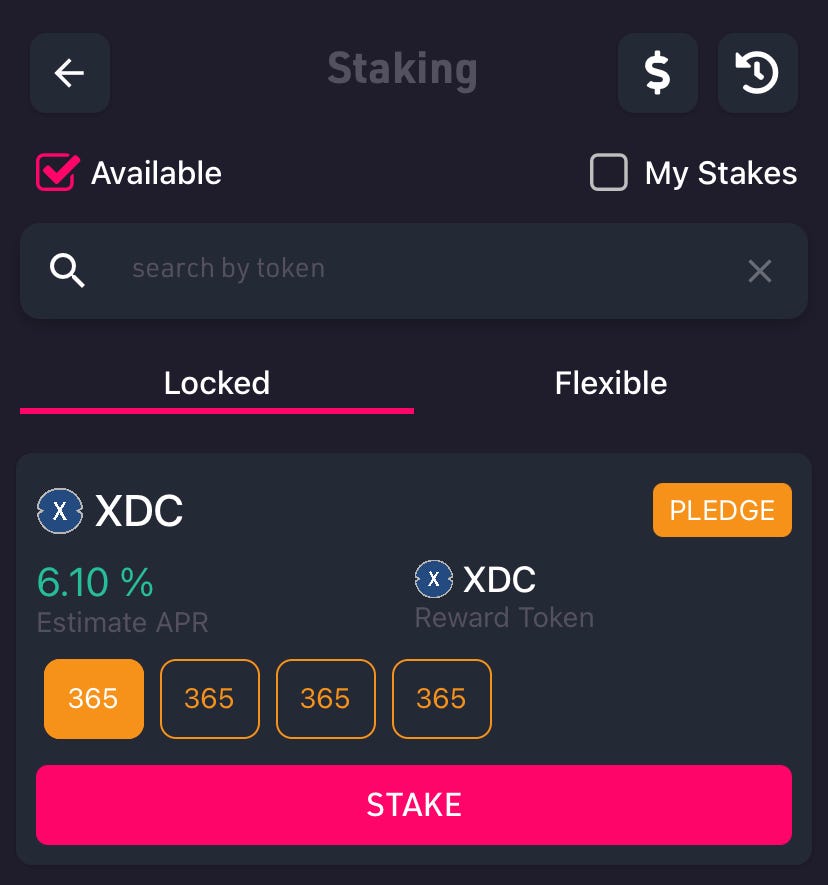Go back with the arrow button

click(x=70, y=73)
